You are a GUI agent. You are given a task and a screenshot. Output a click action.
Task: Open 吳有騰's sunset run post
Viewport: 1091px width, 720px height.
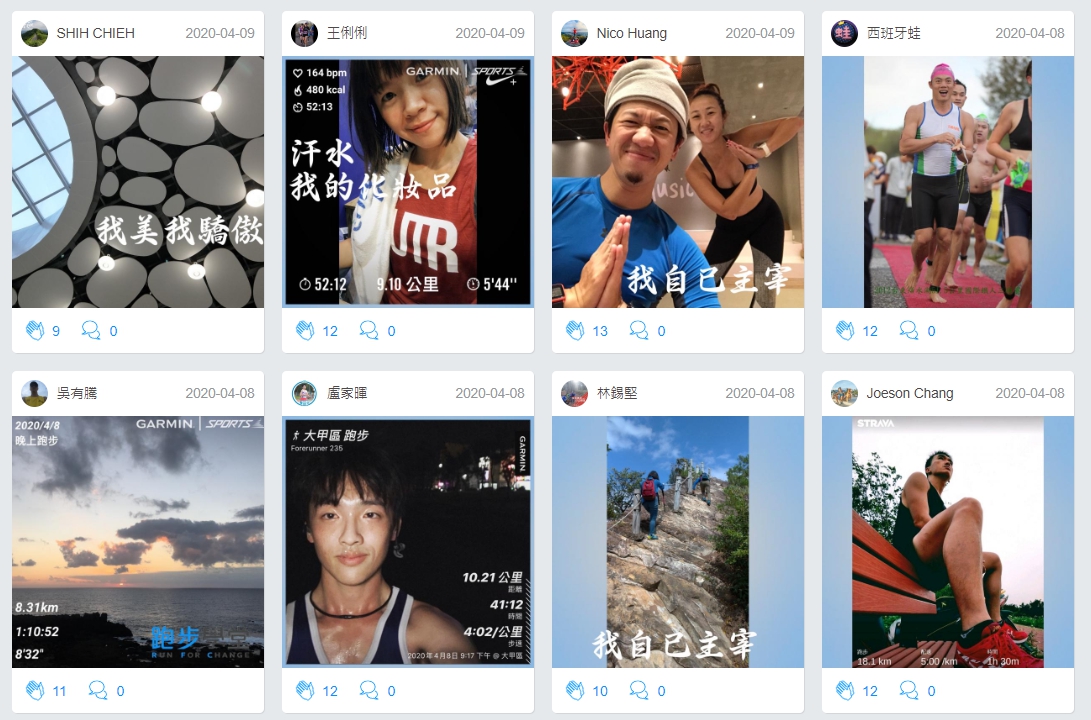click(138, 541)
